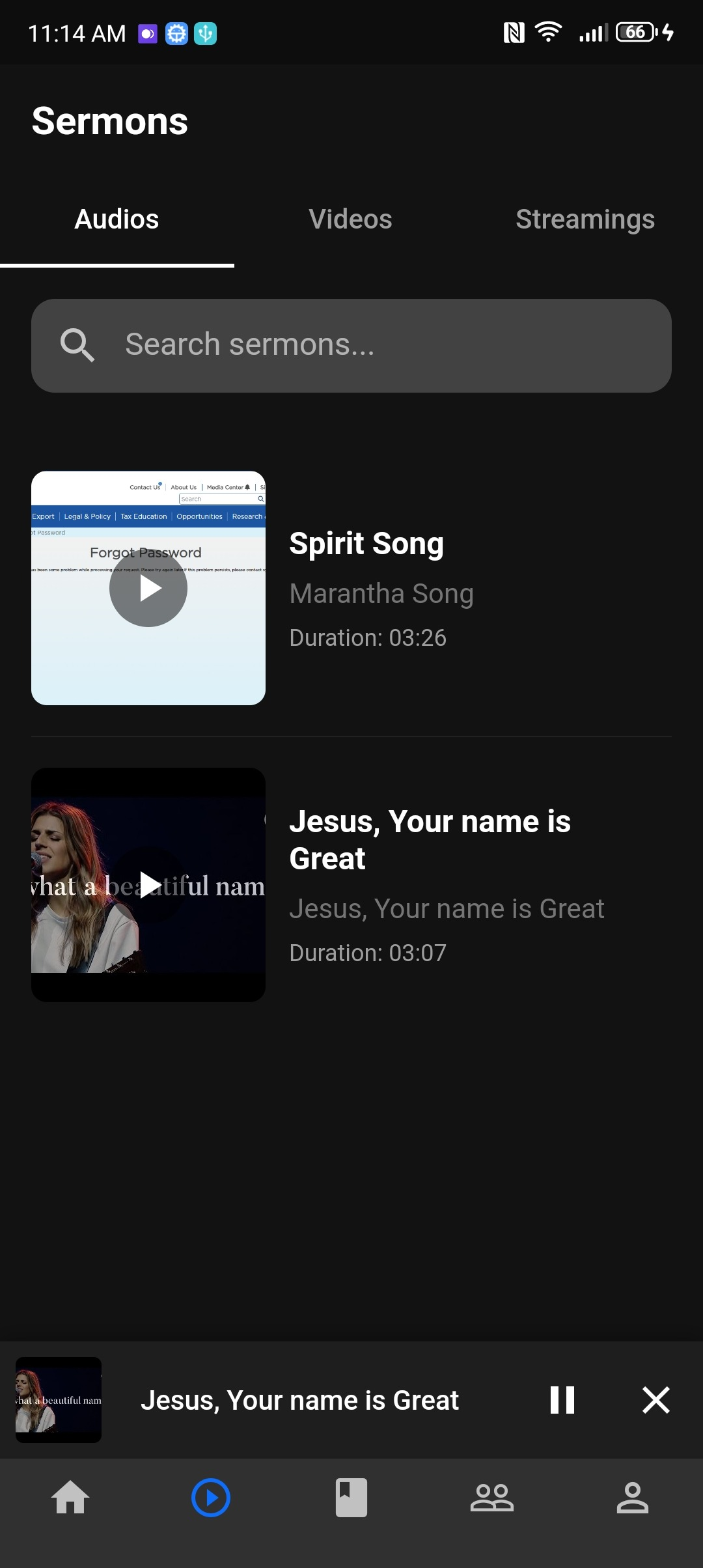Viewport: 703px width, 1568px height.
Task: Close the mini player
Action: [655, 1399]
